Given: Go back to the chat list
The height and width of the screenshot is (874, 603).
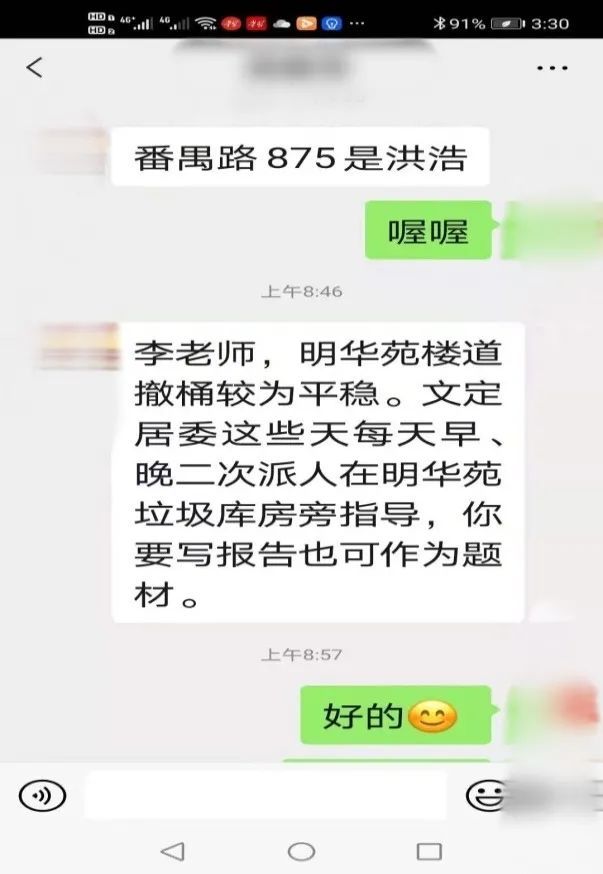Looking at the screenshot, I should [x=35, y=68].
